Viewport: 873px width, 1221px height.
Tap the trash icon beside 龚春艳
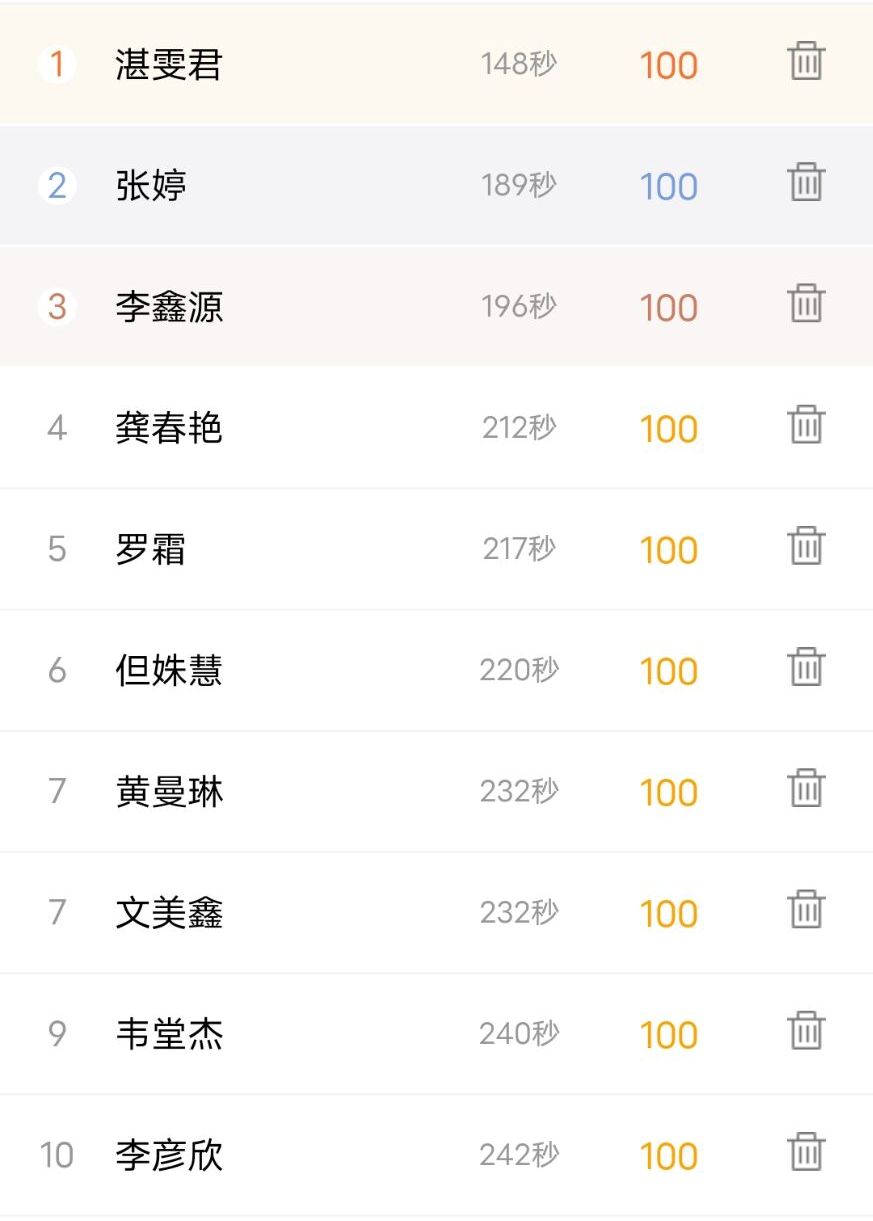(806, 425)
